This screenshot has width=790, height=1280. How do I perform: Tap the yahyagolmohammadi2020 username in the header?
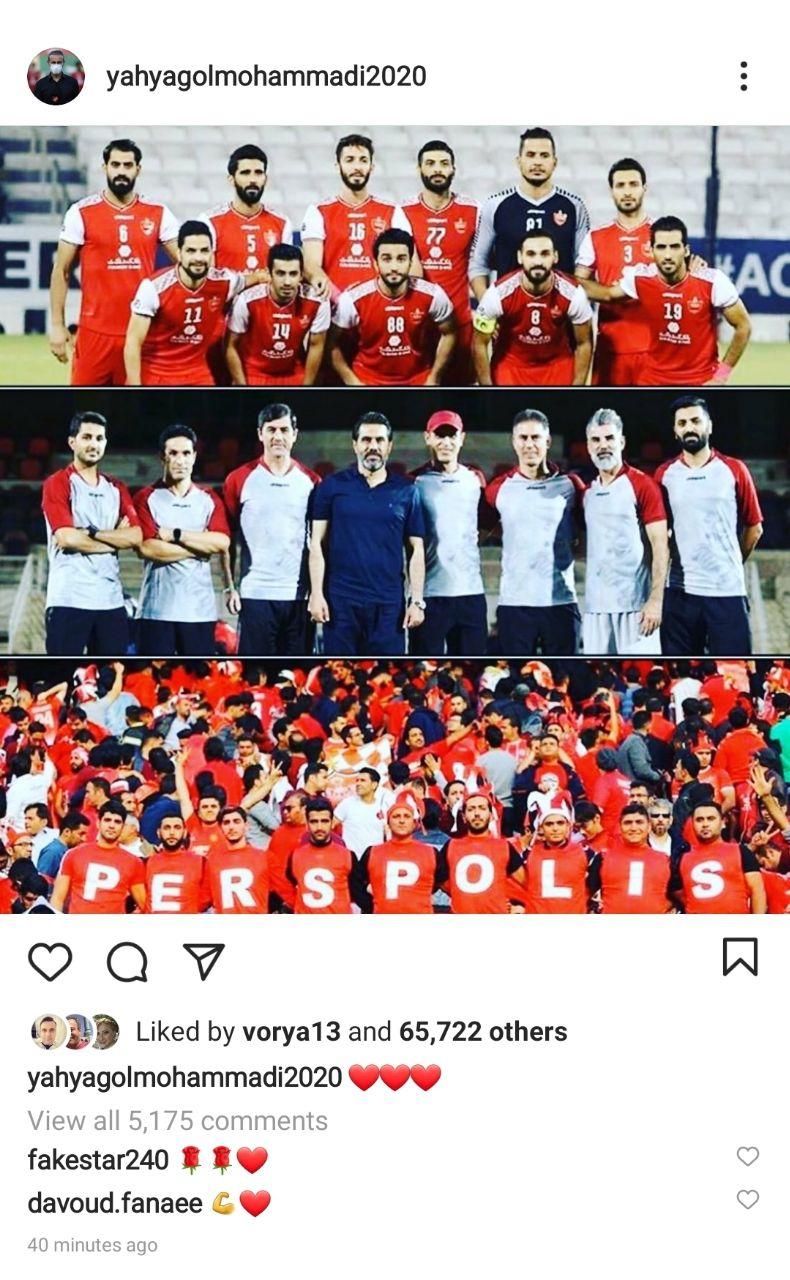pos(266,77)
